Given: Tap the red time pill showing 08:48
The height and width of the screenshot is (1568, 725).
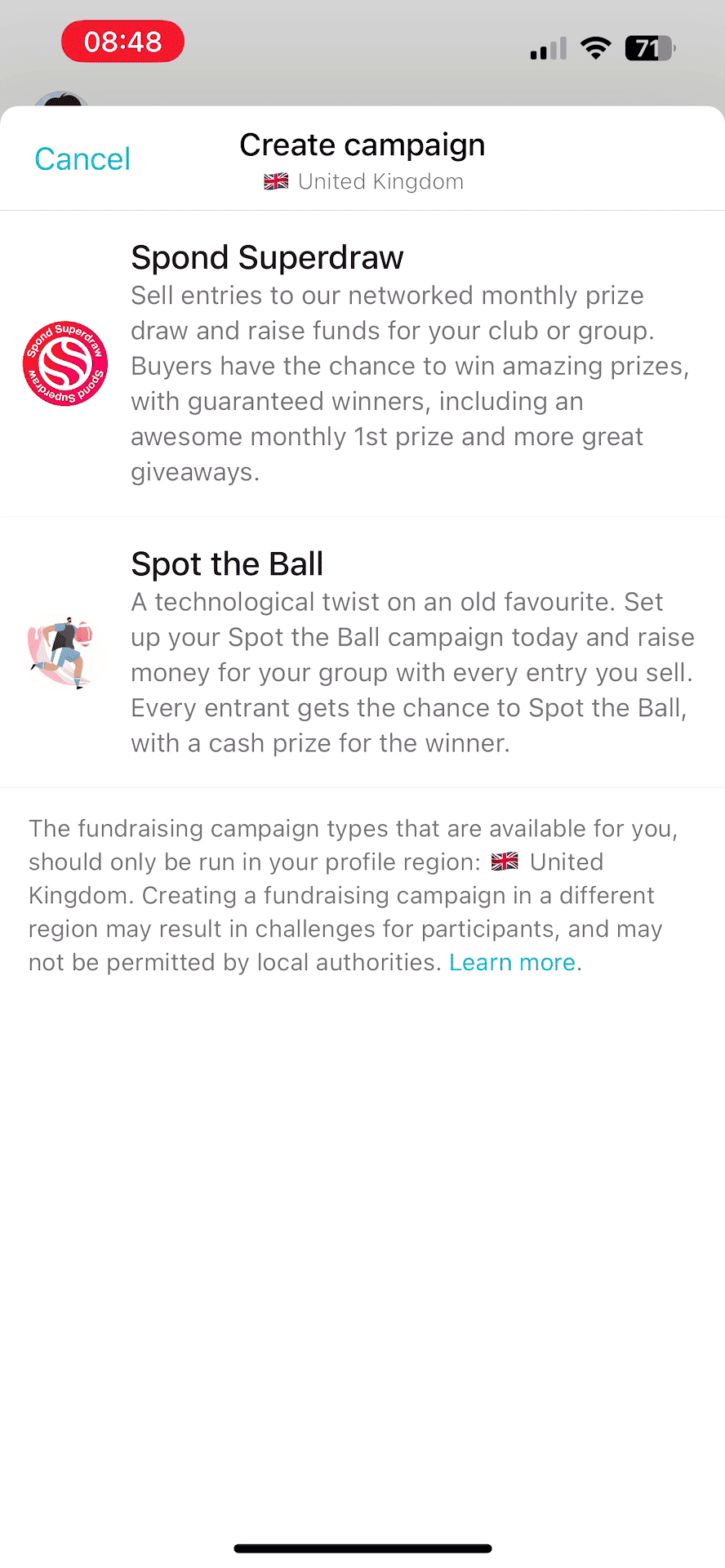Looking at the screenshot, I should coord(122,41).
